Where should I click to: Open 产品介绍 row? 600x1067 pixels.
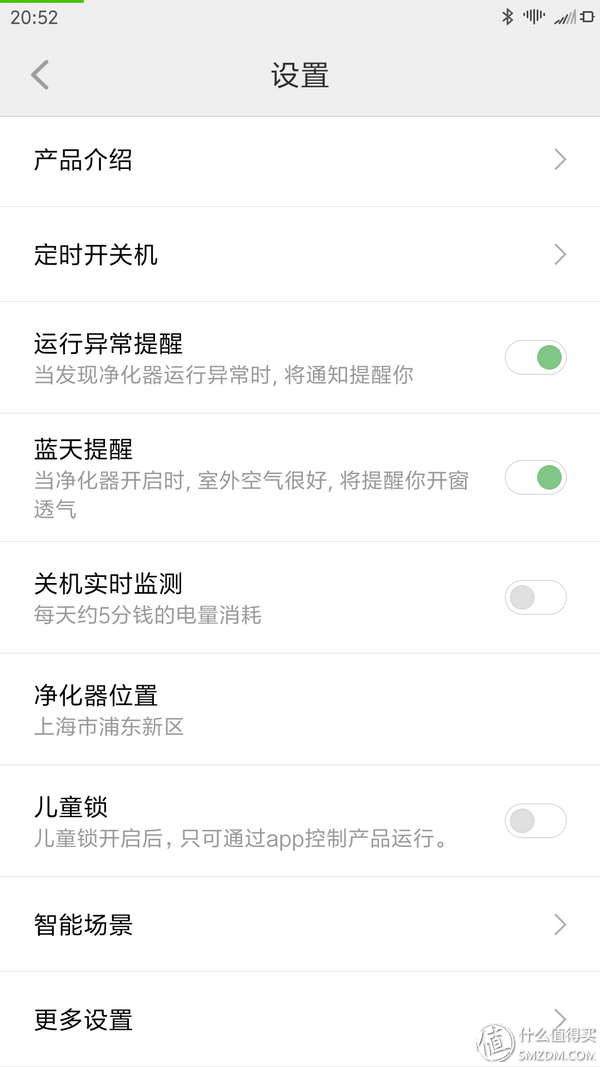(300, 160)
